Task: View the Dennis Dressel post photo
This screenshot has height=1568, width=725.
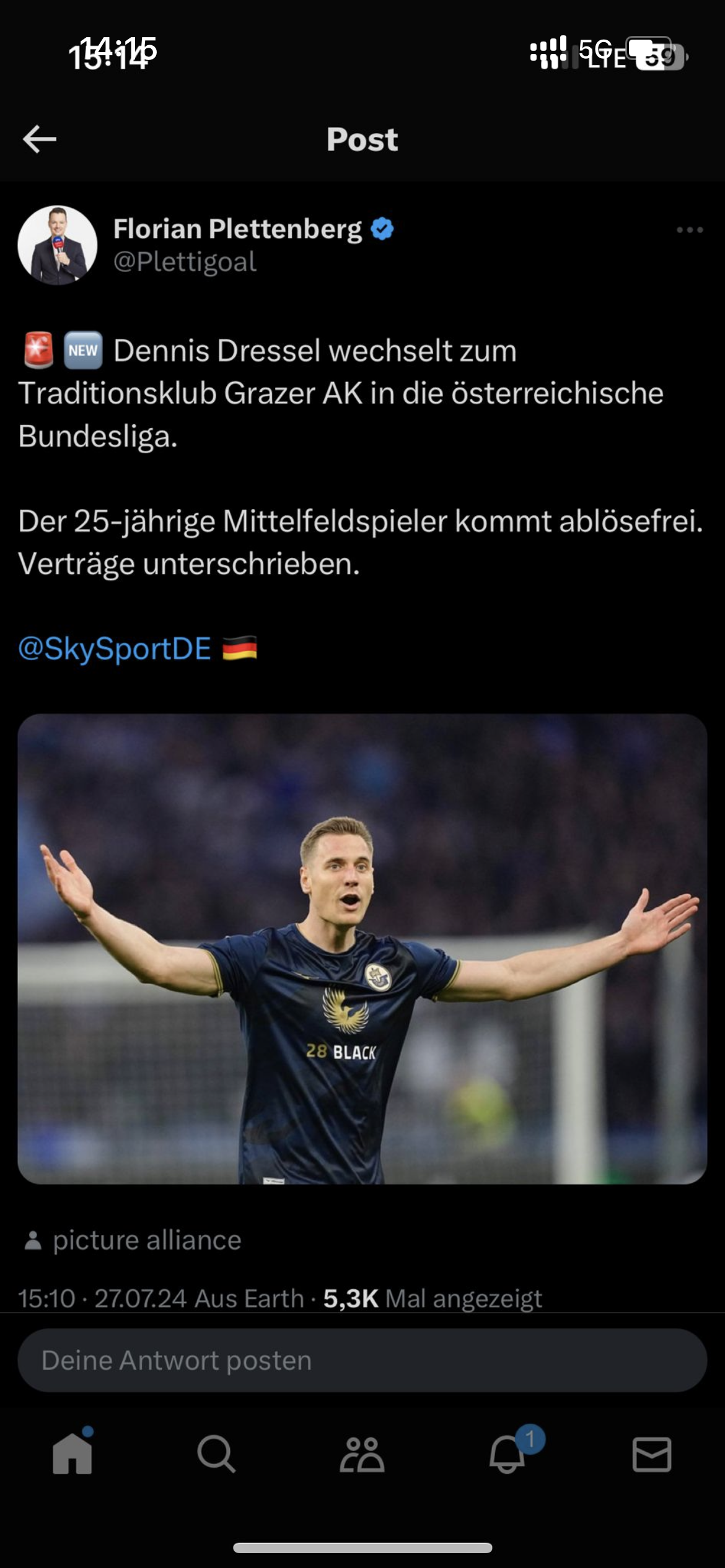Action: [x=362, y=949]
